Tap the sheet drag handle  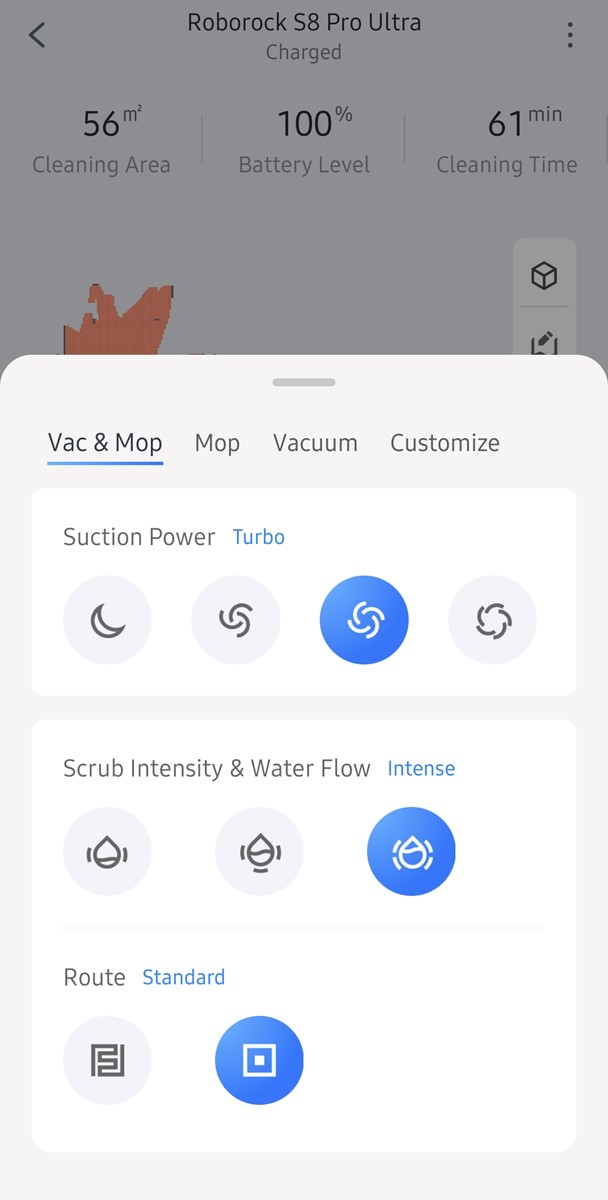pyautogui.click(x=304, y=382)
